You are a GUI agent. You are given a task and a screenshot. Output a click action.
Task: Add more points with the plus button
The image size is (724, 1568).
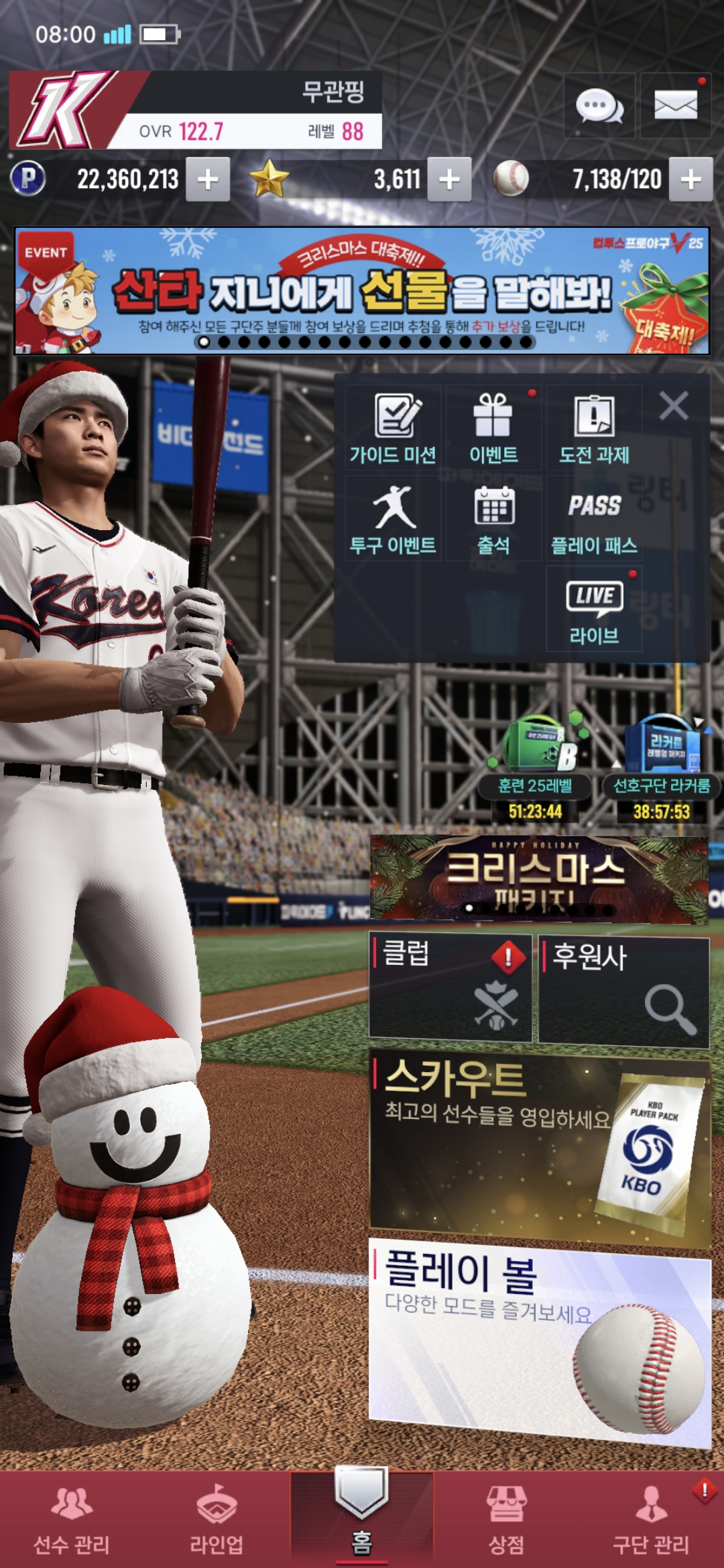pos(208,180)
